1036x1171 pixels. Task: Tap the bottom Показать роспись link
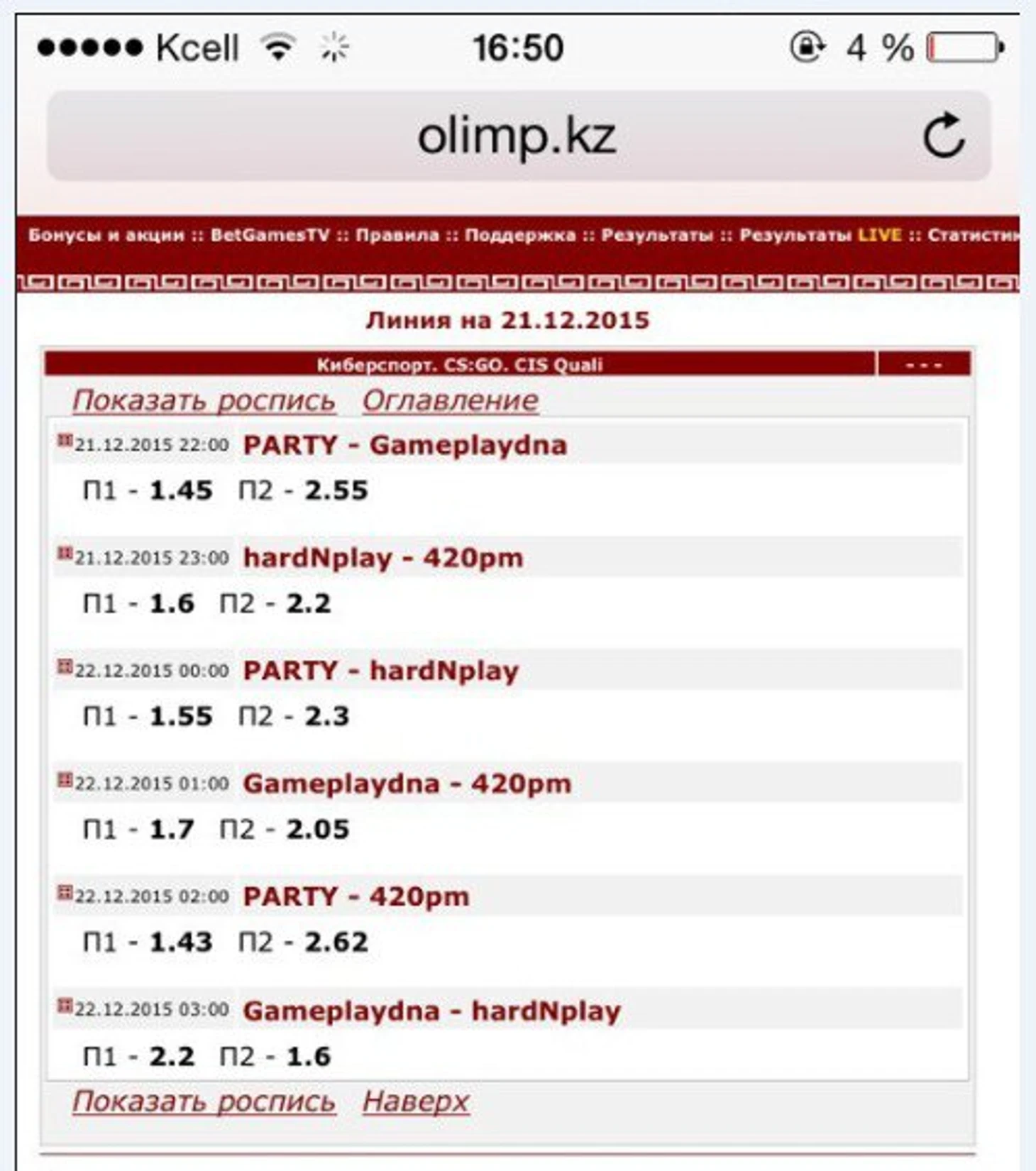tap(204, 1102)
